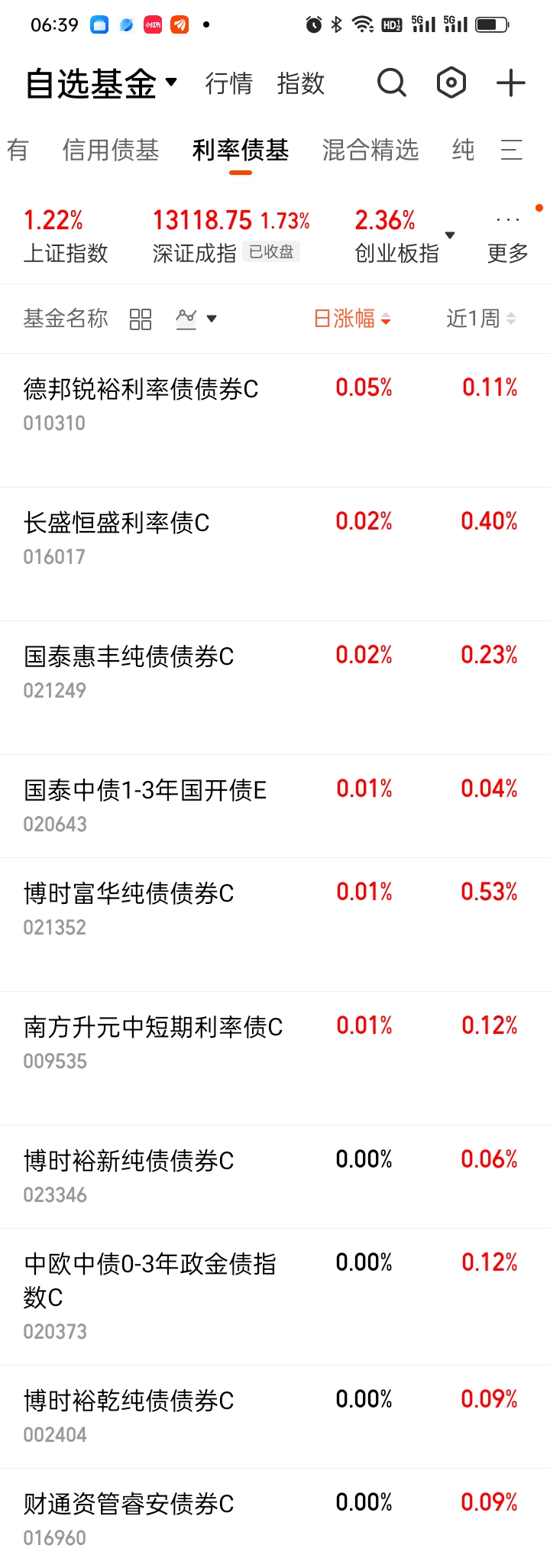The height and width of the screenshot is (1568, 550).
Task: Switch to the 行情 tab
Action: pyautogui.click(x=228, y=83)
